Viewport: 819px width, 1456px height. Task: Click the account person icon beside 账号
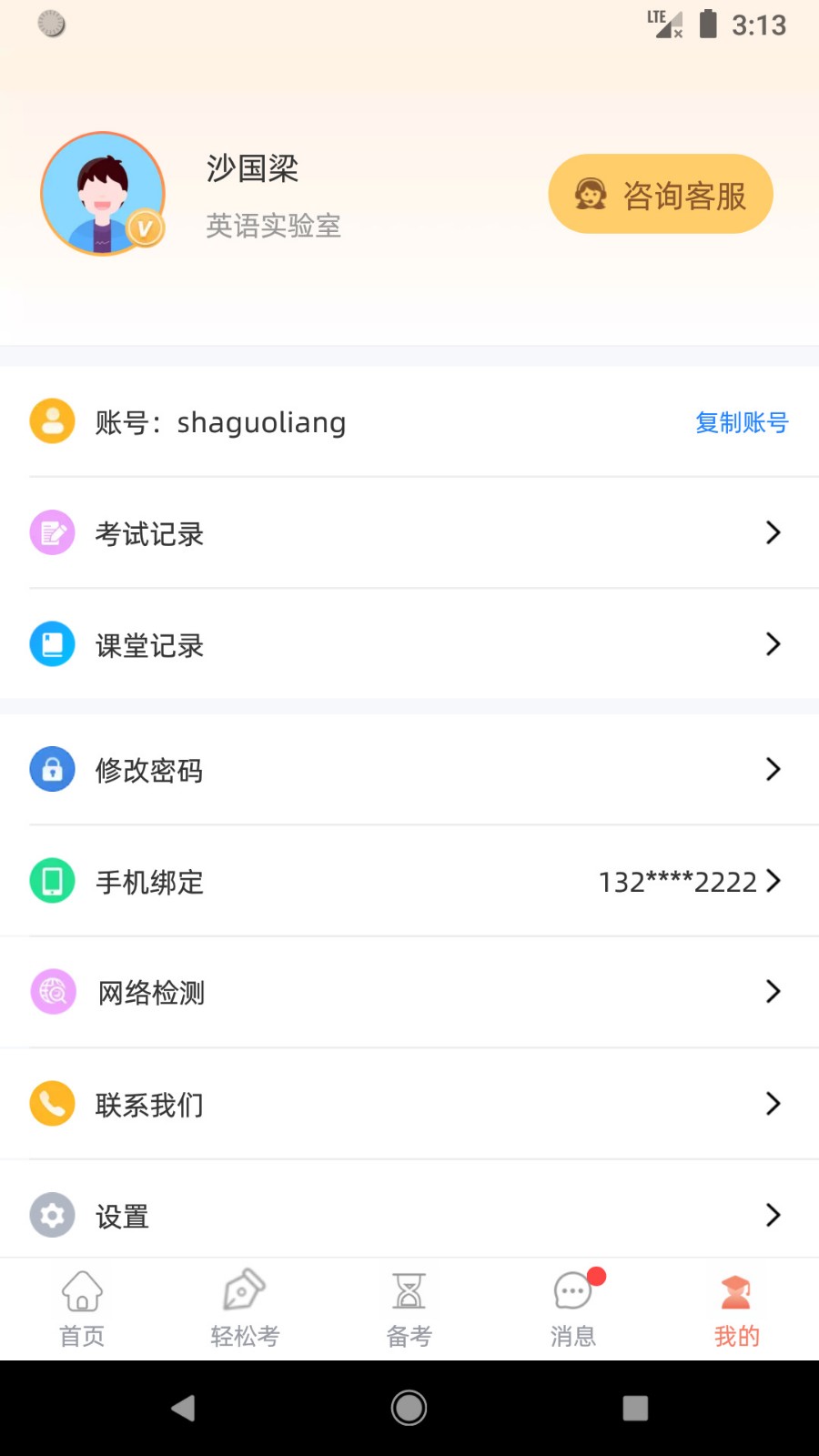[x=52, y=421]
